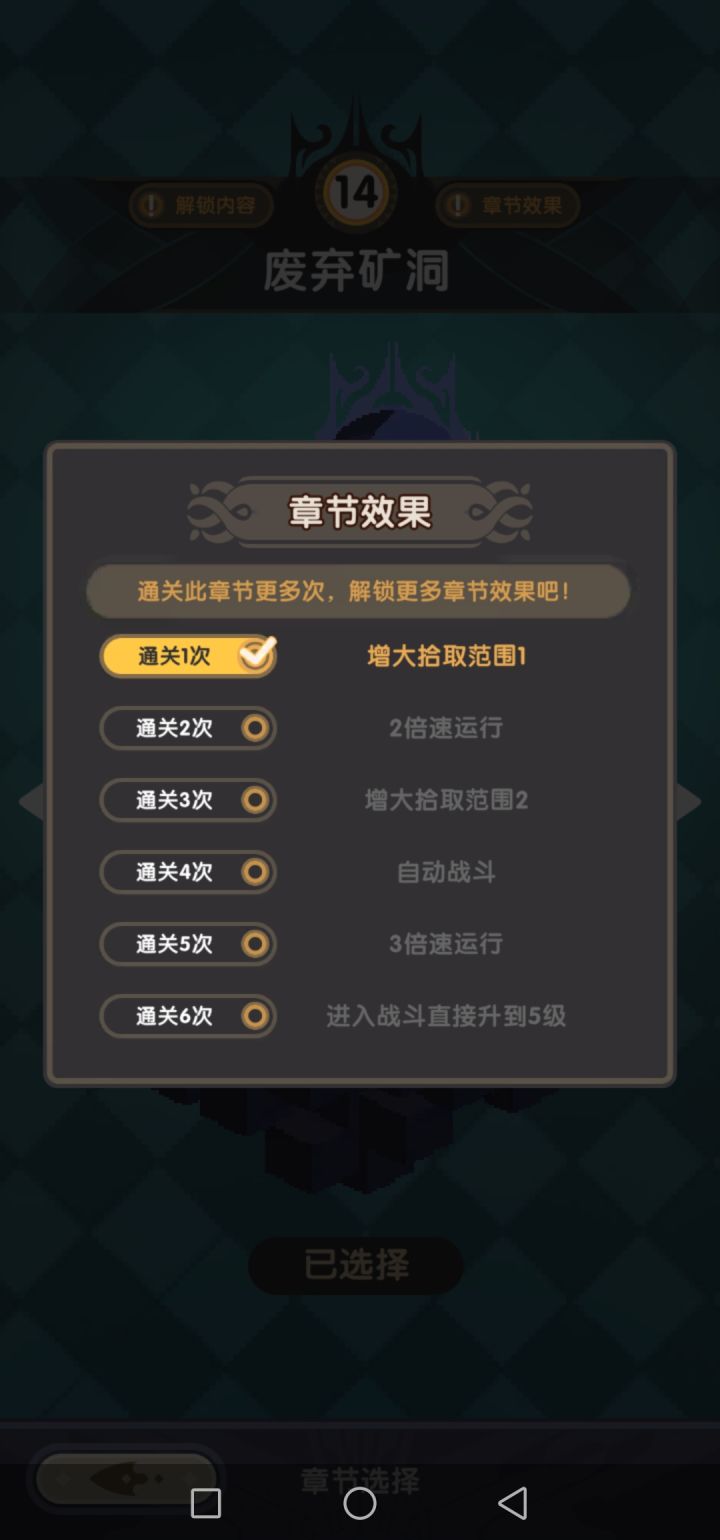Select the radio button for 通关6次

pyautogui.click(x=256, y=1016)
